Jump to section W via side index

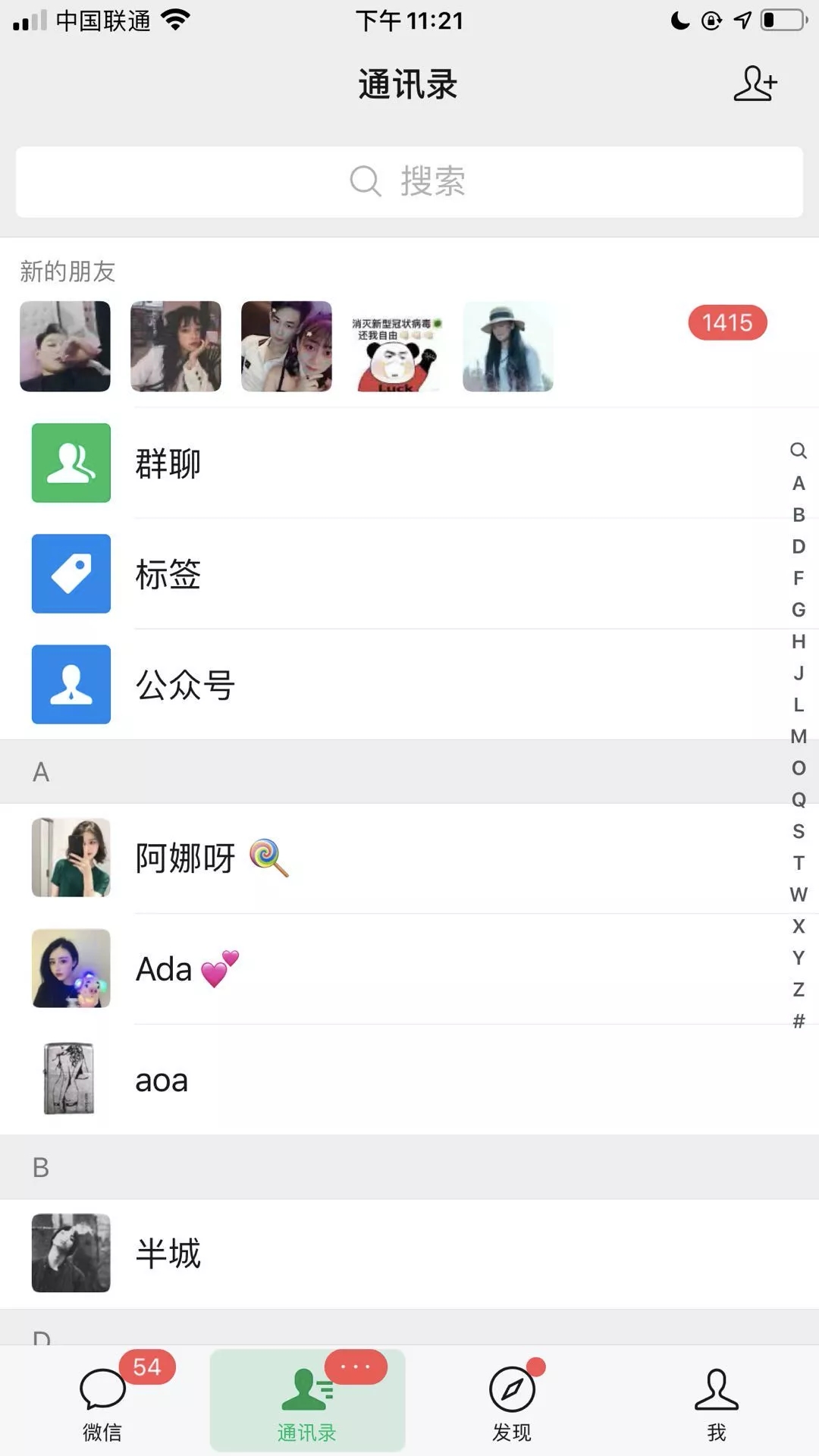point(797,896)
